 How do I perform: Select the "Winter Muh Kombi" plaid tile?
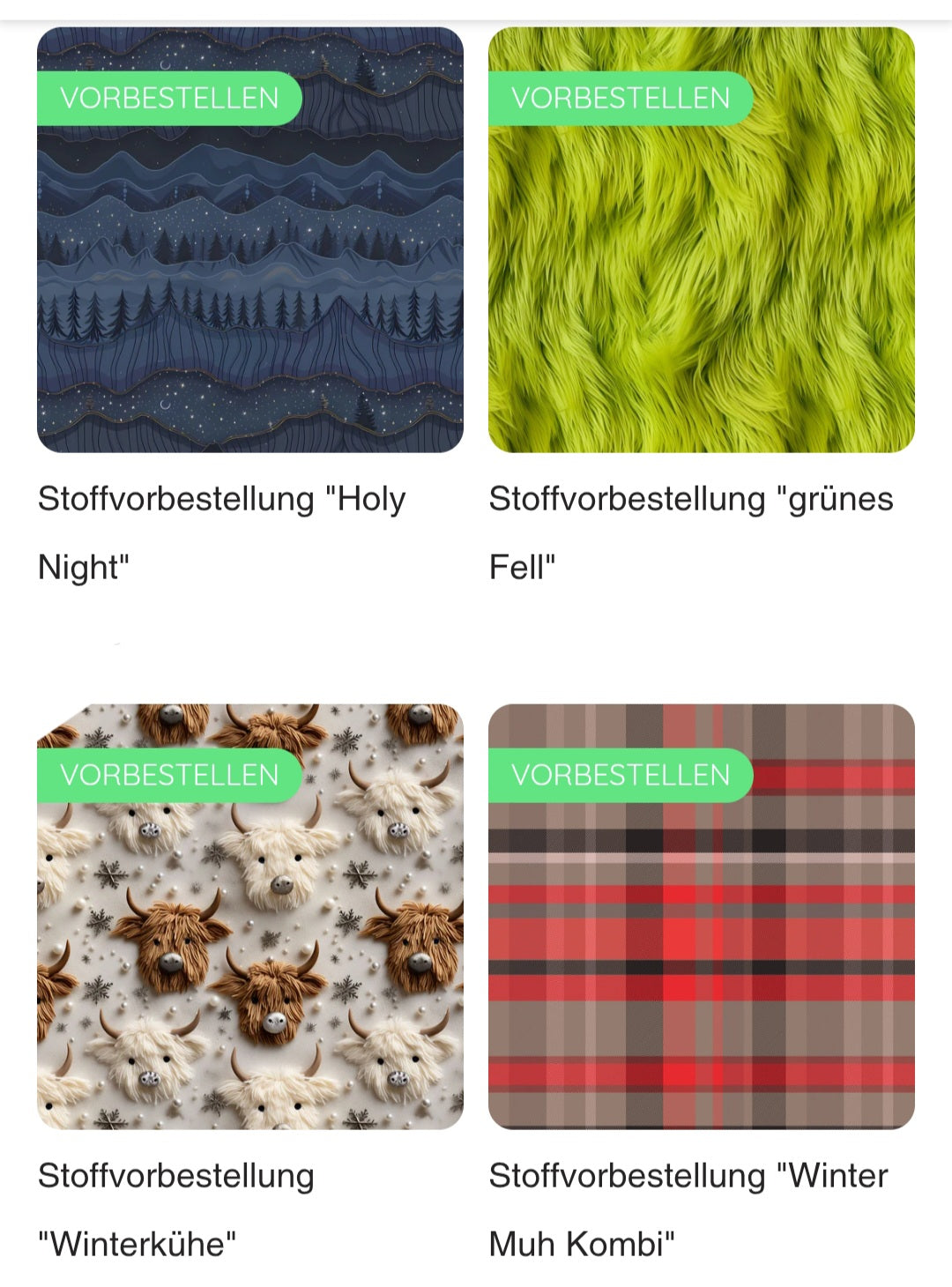point(701,934)
